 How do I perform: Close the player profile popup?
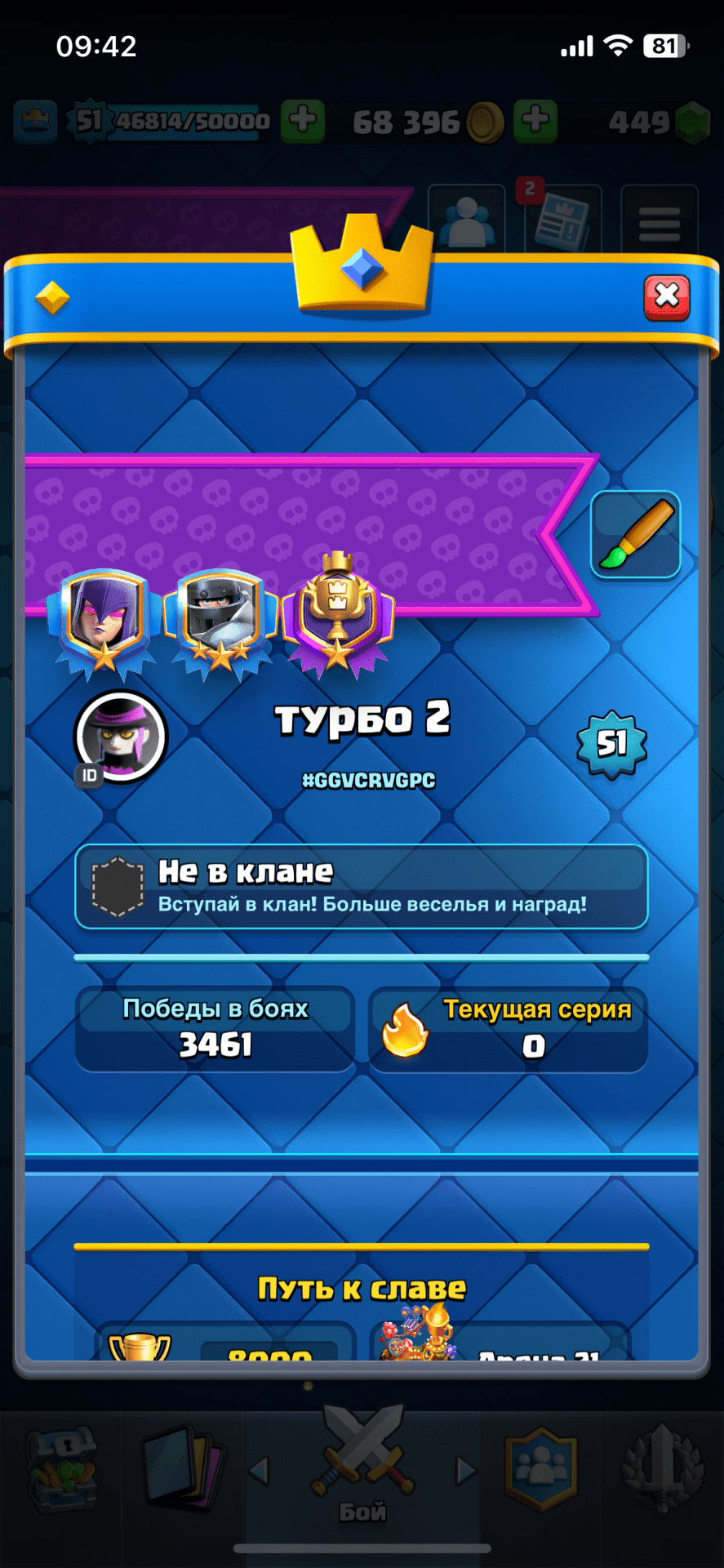(667, 296)
